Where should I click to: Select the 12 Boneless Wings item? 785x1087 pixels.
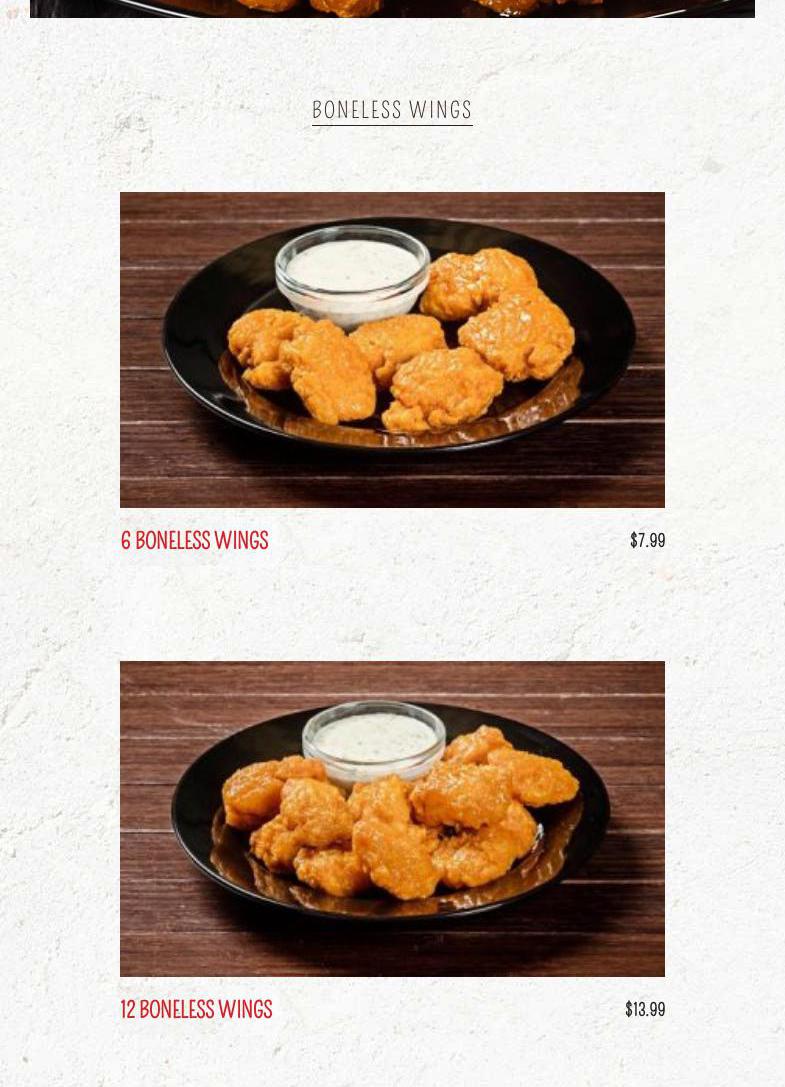[196, 1009]
